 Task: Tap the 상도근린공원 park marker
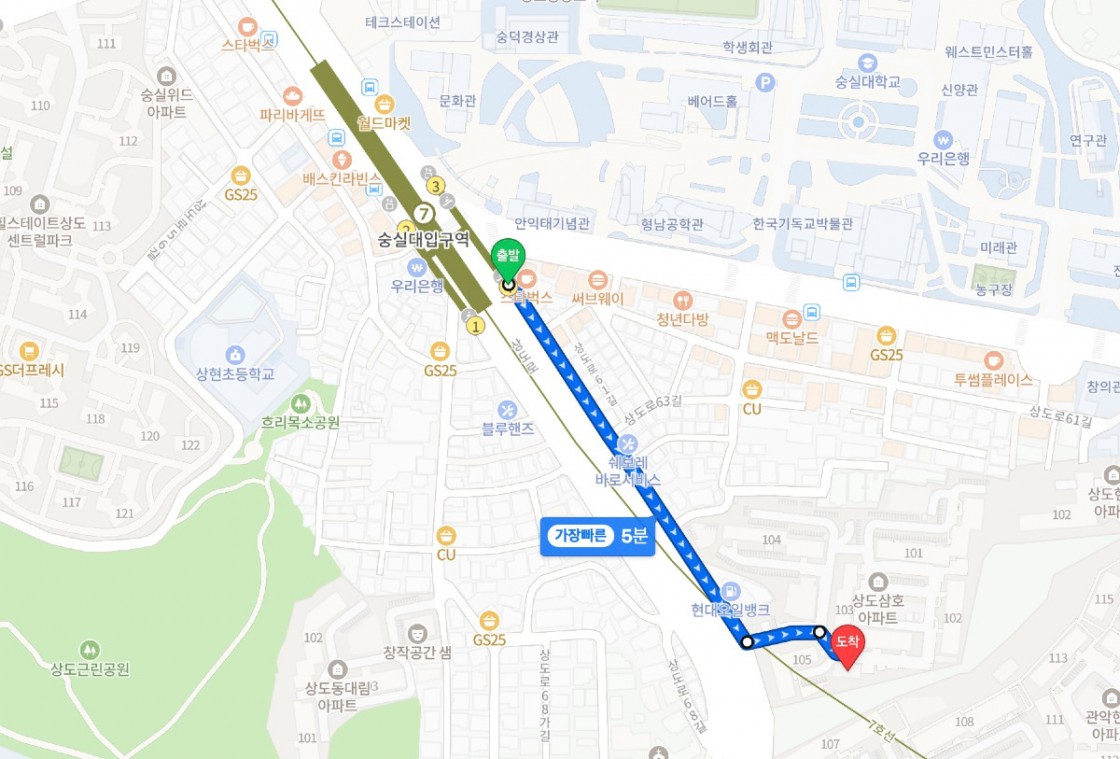coord(90,649)
